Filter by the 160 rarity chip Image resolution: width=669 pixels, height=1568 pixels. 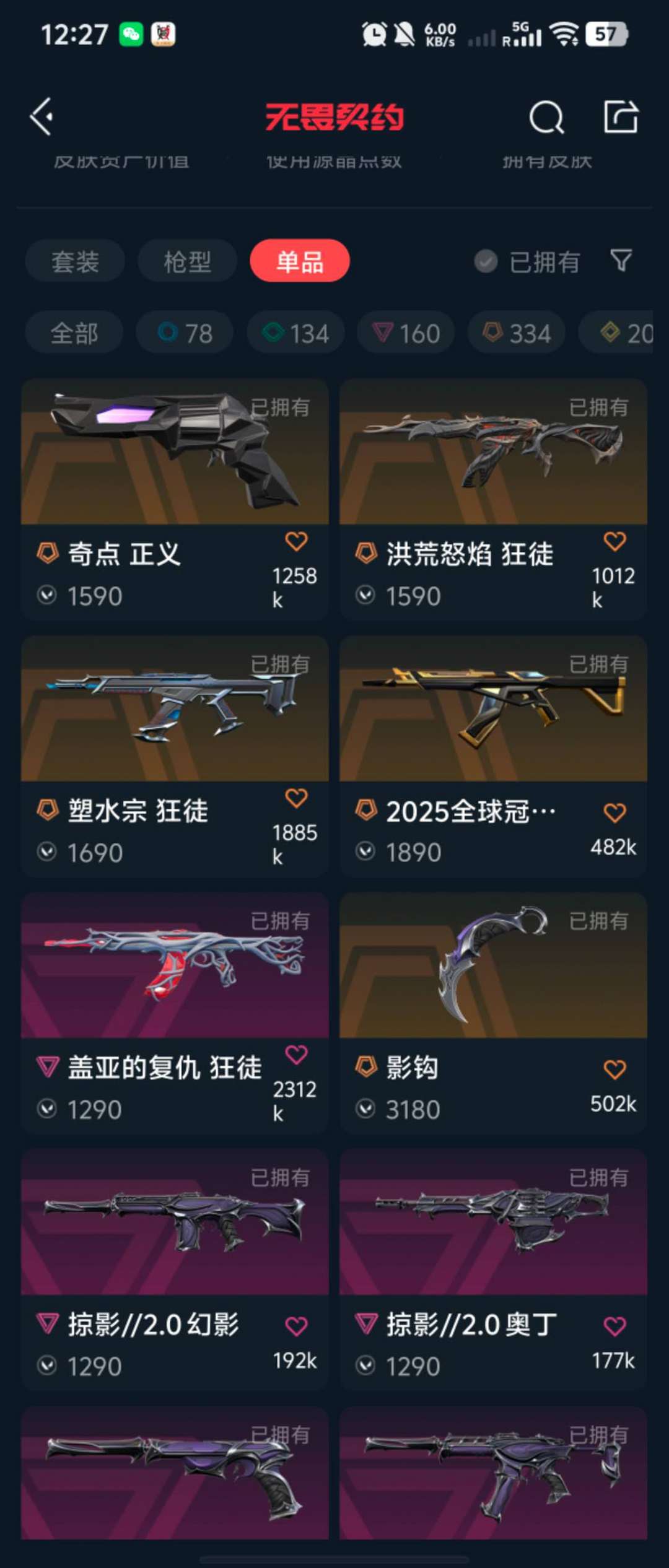coord(406,333)
